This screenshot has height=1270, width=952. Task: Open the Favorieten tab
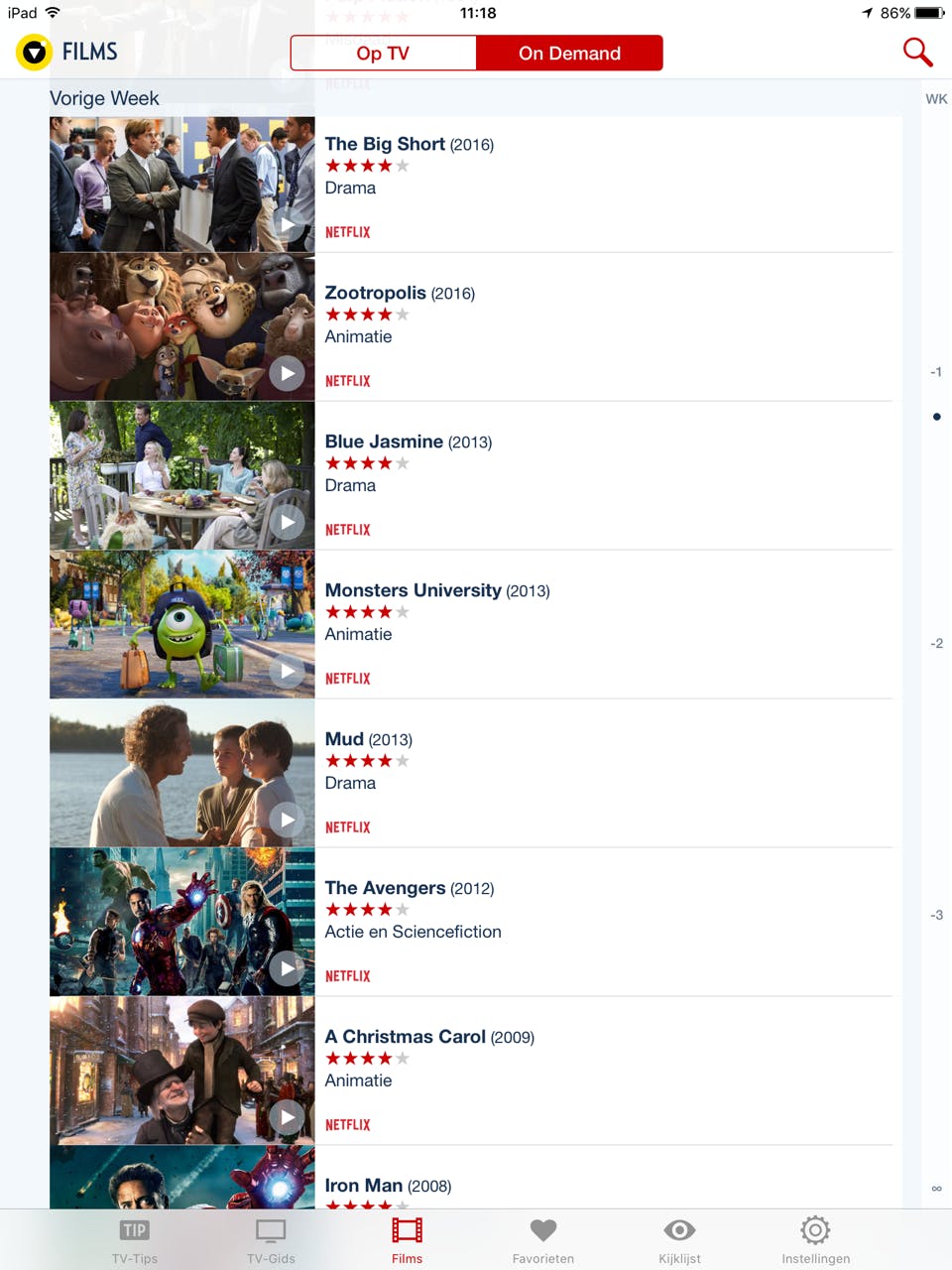point(542,1240)
